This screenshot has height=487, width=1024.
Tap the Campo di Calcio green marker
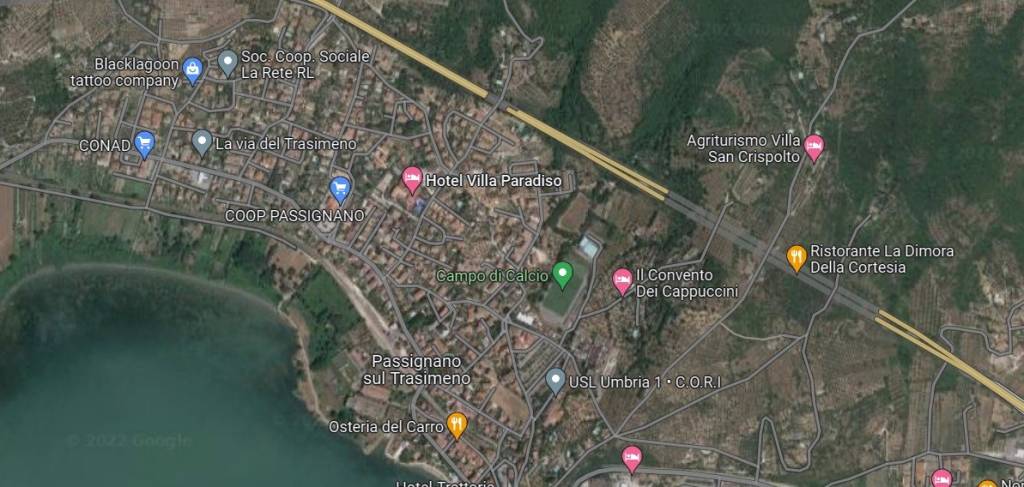[x=563, y=272]
